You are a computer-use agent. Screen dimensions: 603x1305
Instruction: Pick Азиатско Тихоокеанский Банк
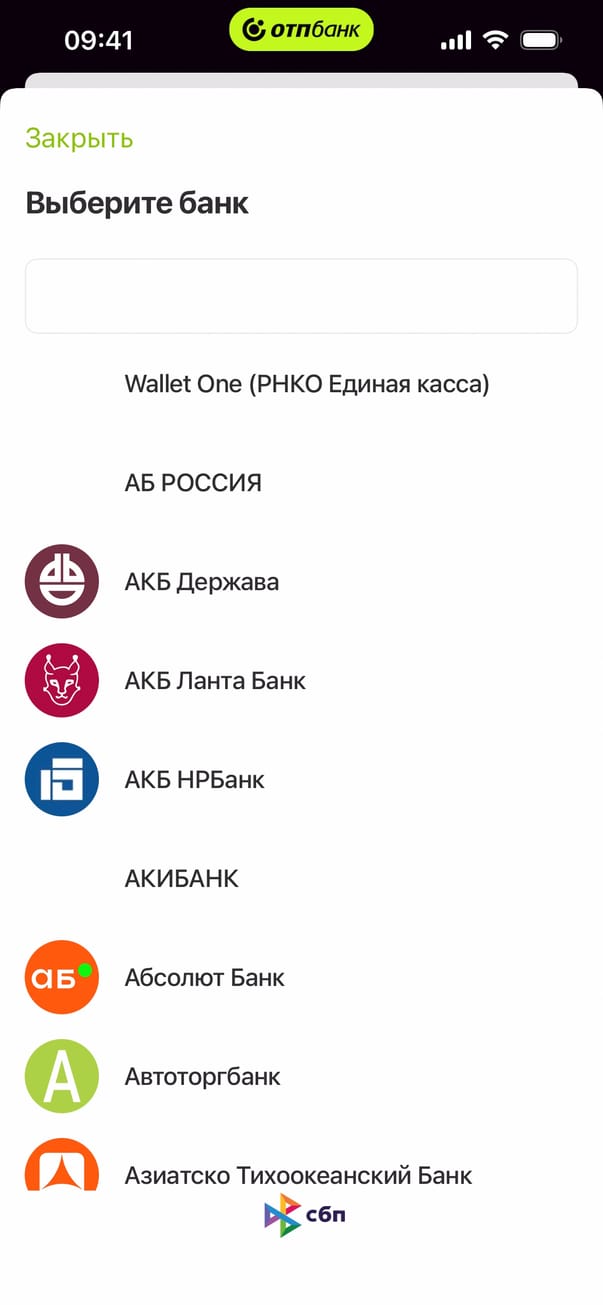tap(298, 1175)
